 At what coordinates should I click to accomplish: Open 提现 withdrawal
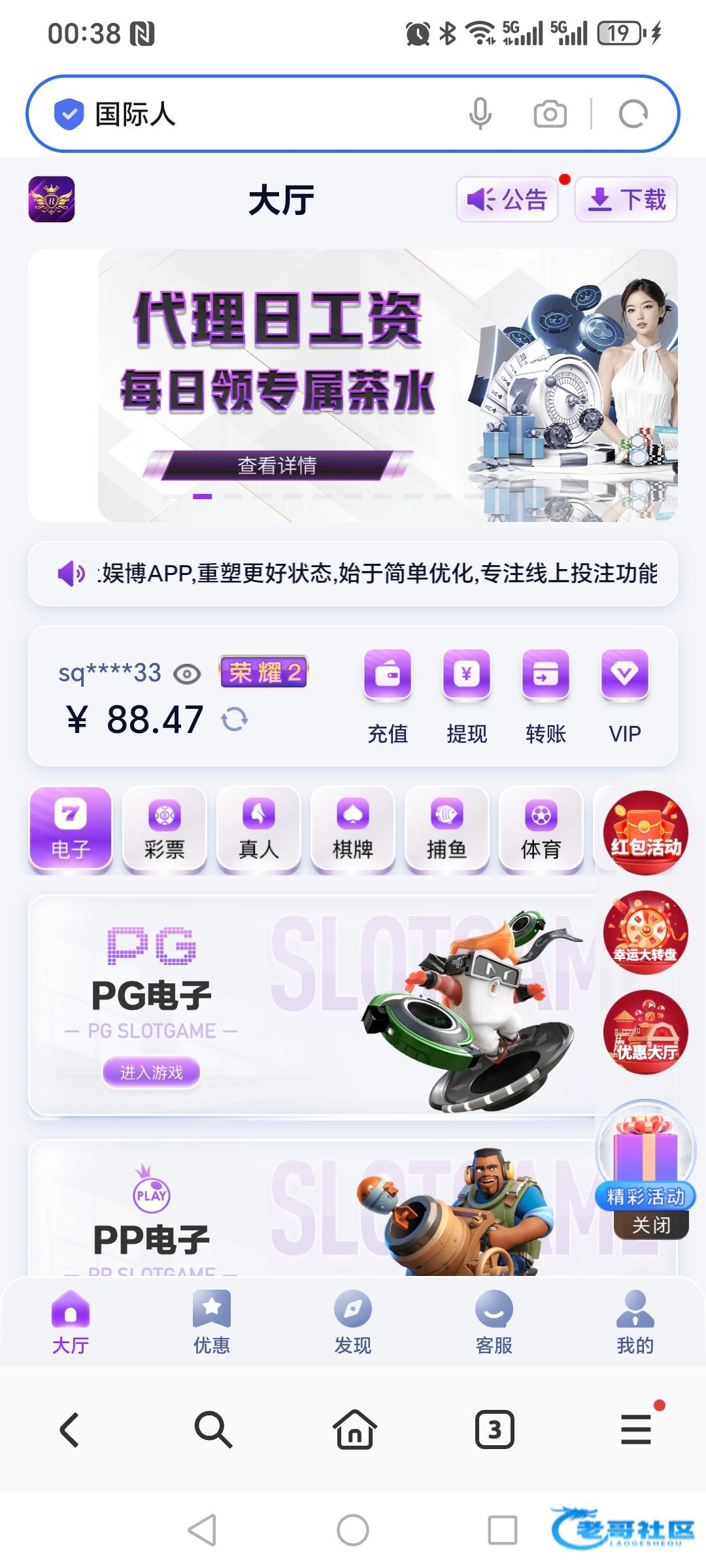coord(467,696)
